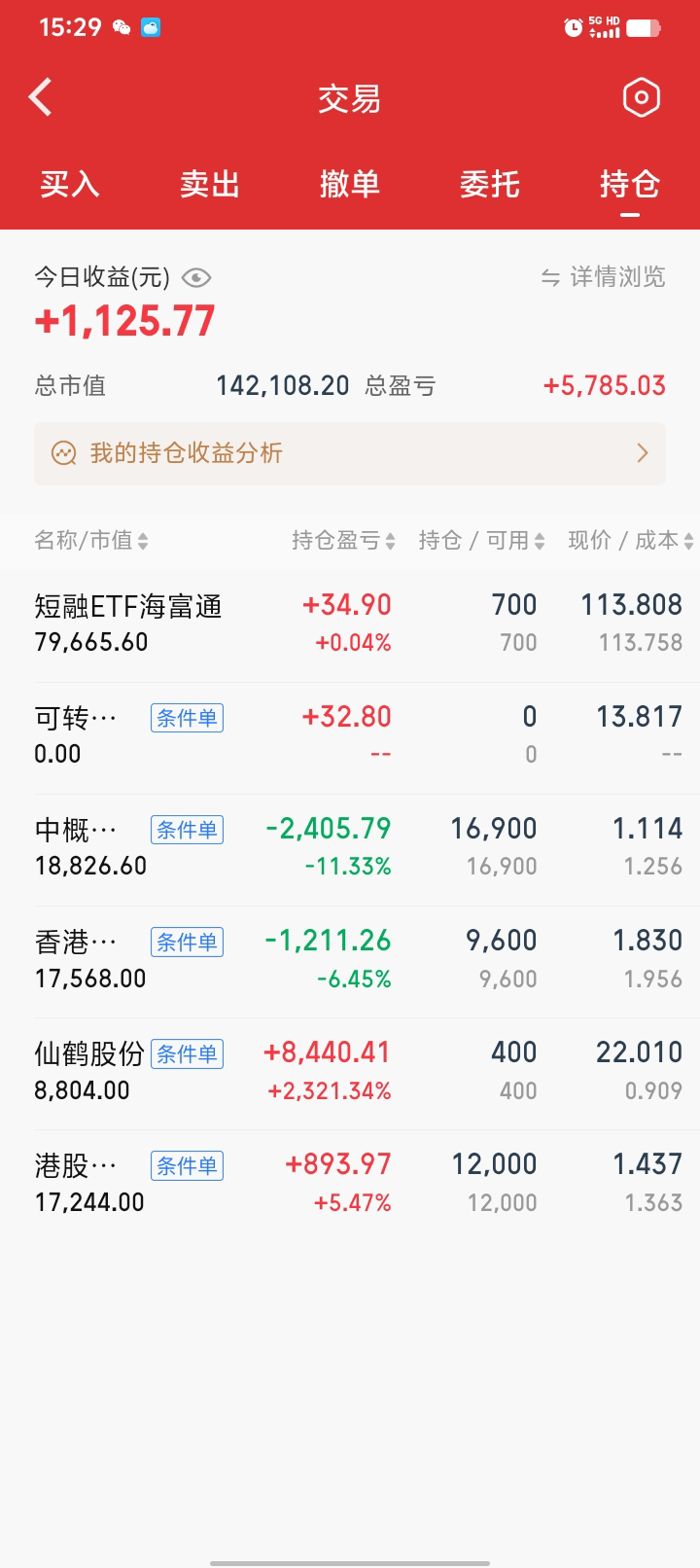Sort by 名称/市值 column
This screenshot has height=1568, width=700.
(x=91, y=541)
